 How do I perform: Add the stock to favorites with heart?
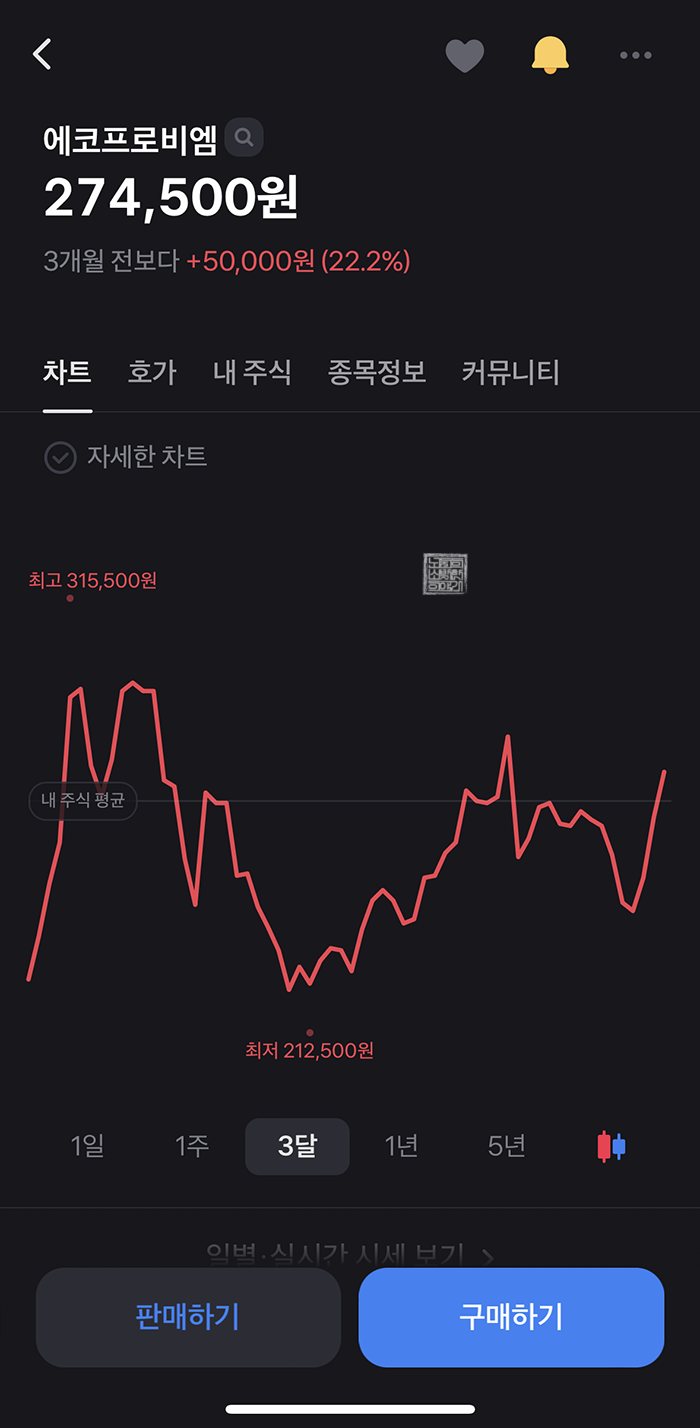[464, 55]
